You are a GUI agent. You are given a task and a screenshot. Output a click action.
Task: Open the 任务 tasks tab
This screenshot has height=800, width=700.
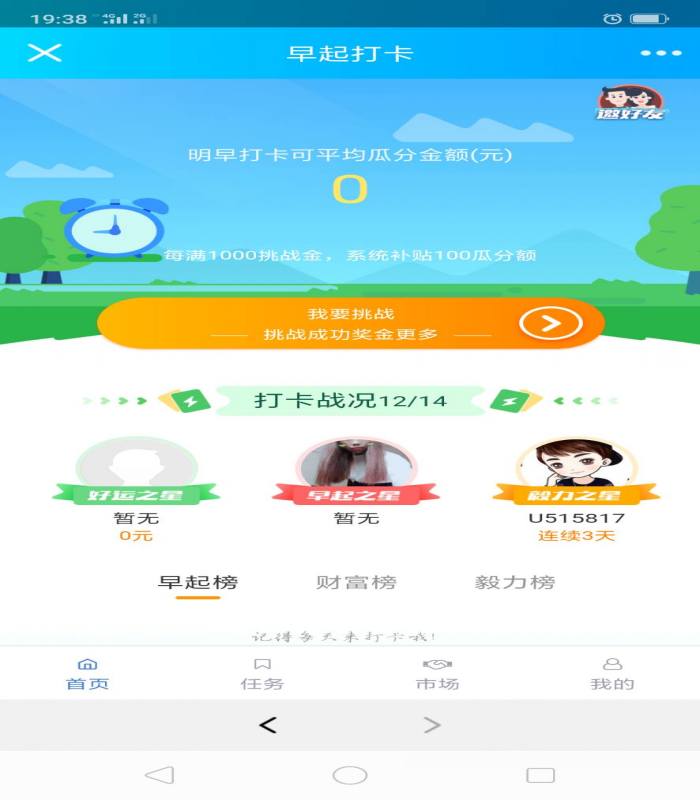tap(262, 674)
